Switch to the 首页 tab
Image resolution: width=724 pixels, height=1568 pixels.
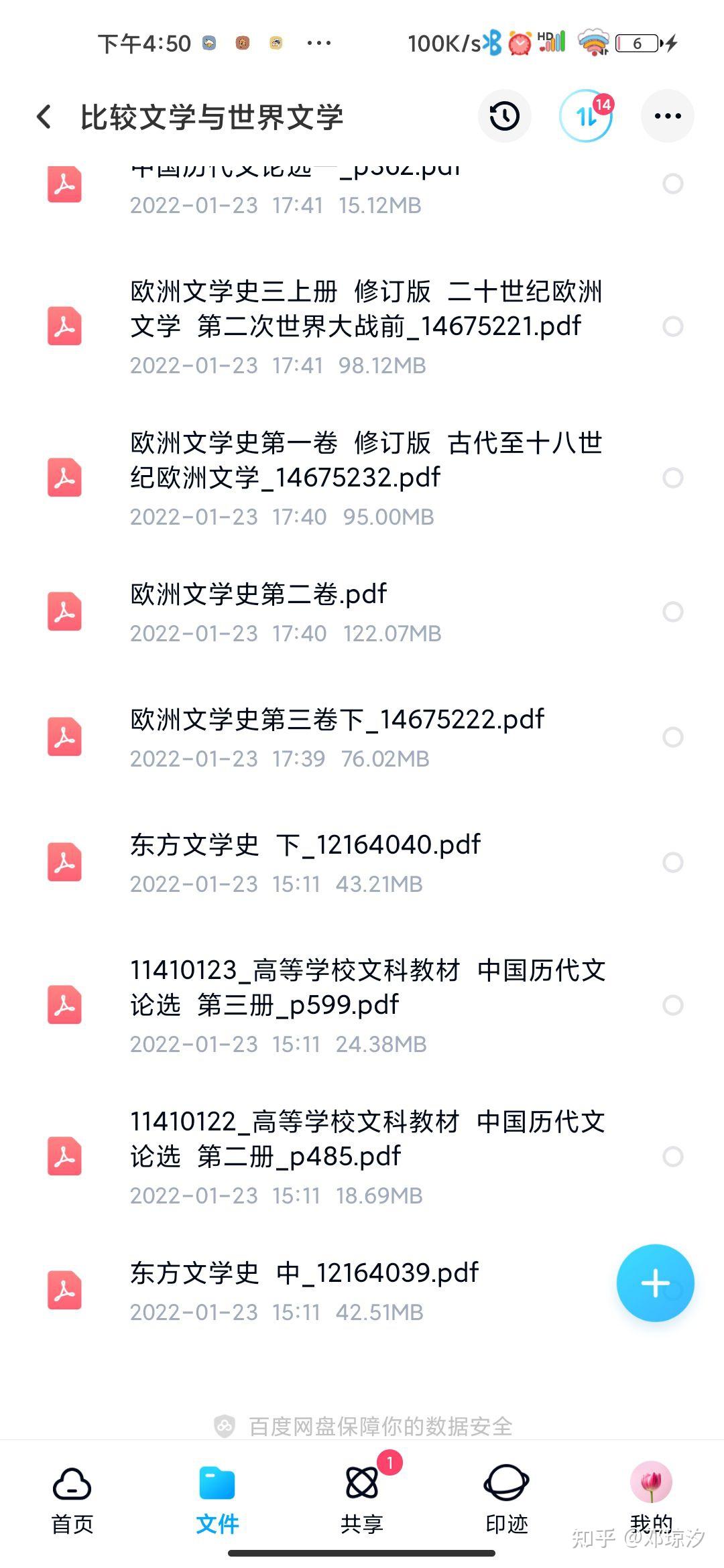pos(72,1500)
